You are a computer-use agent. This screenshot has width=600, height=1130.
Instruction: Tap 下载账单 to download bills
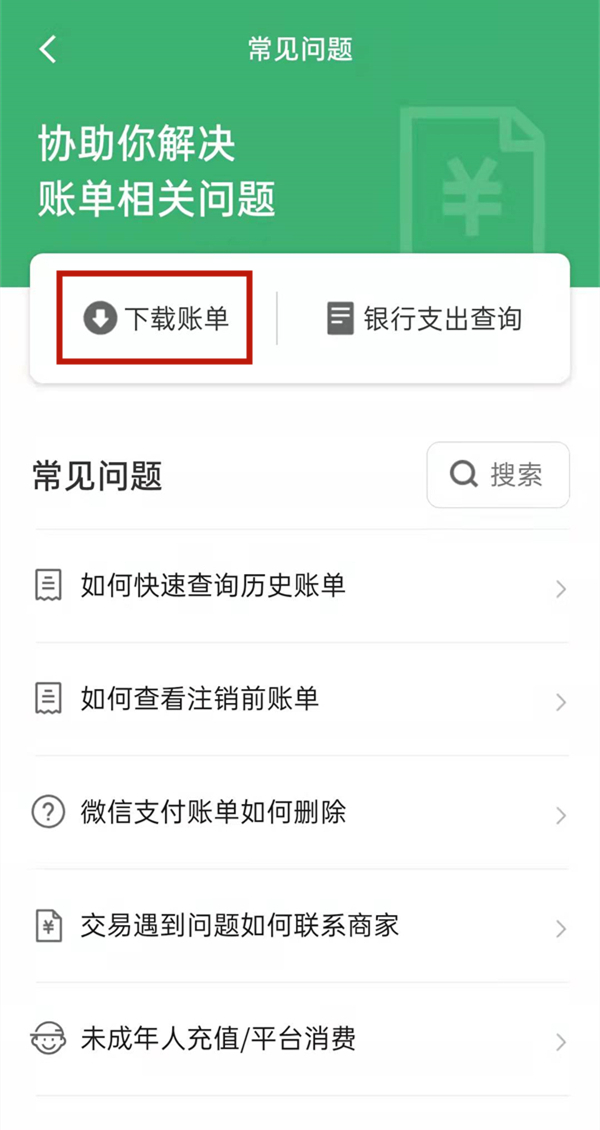coord(156,319)
